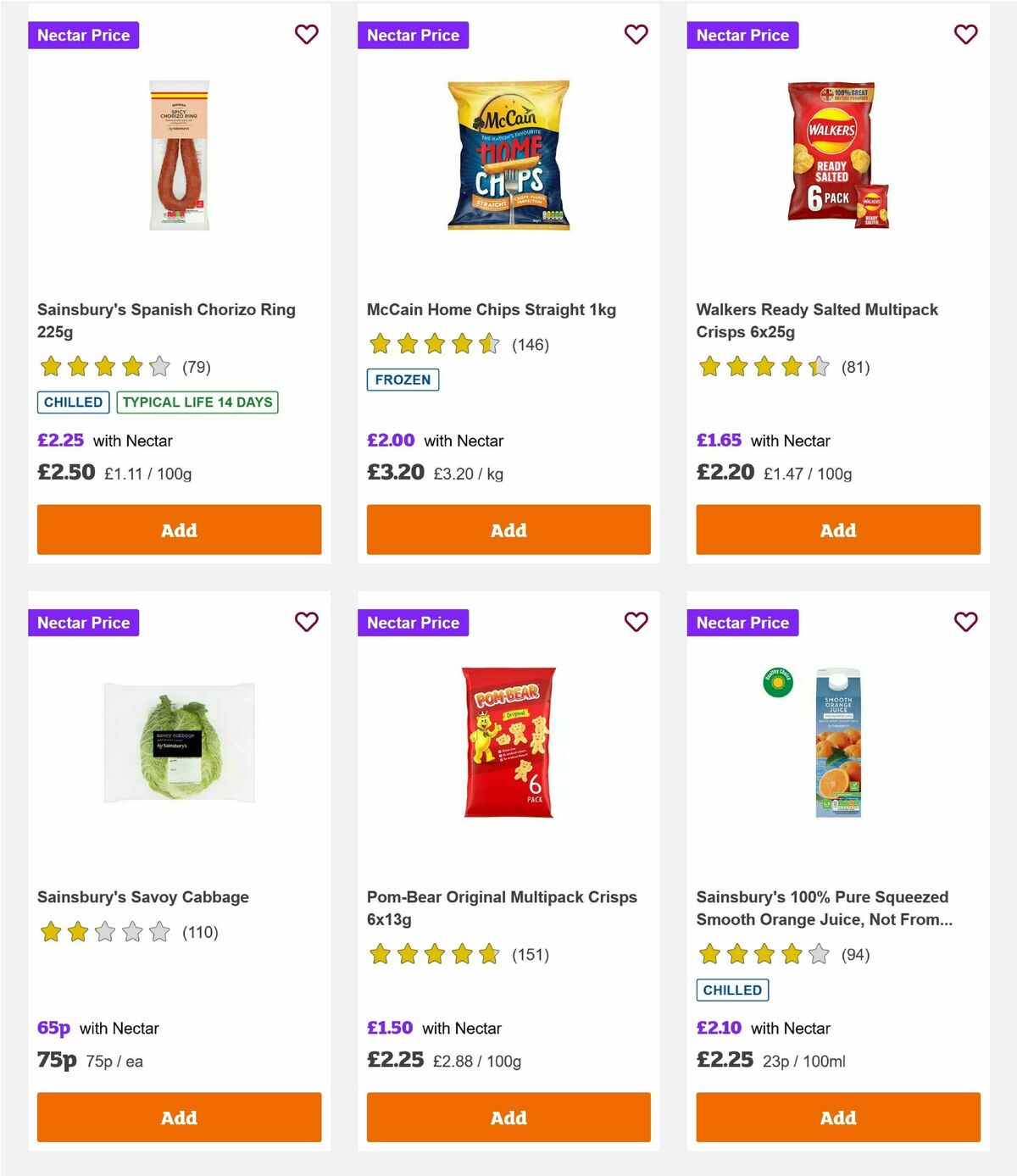
Task: Select the Nectar Price tab on Pom-Bear crisps
Action: (x=414, y=622)
